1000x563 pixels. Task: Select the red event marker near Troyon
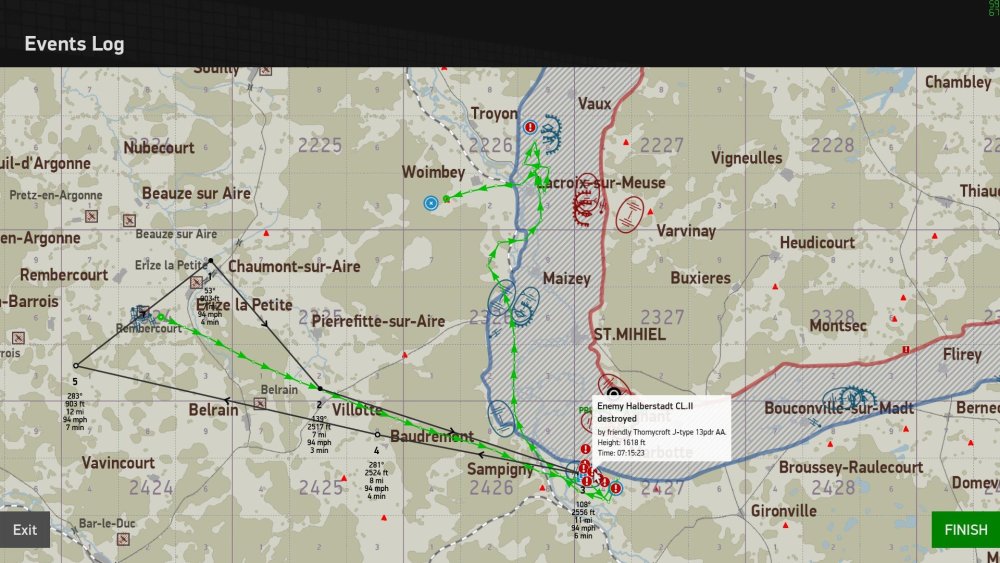(531, 127)
